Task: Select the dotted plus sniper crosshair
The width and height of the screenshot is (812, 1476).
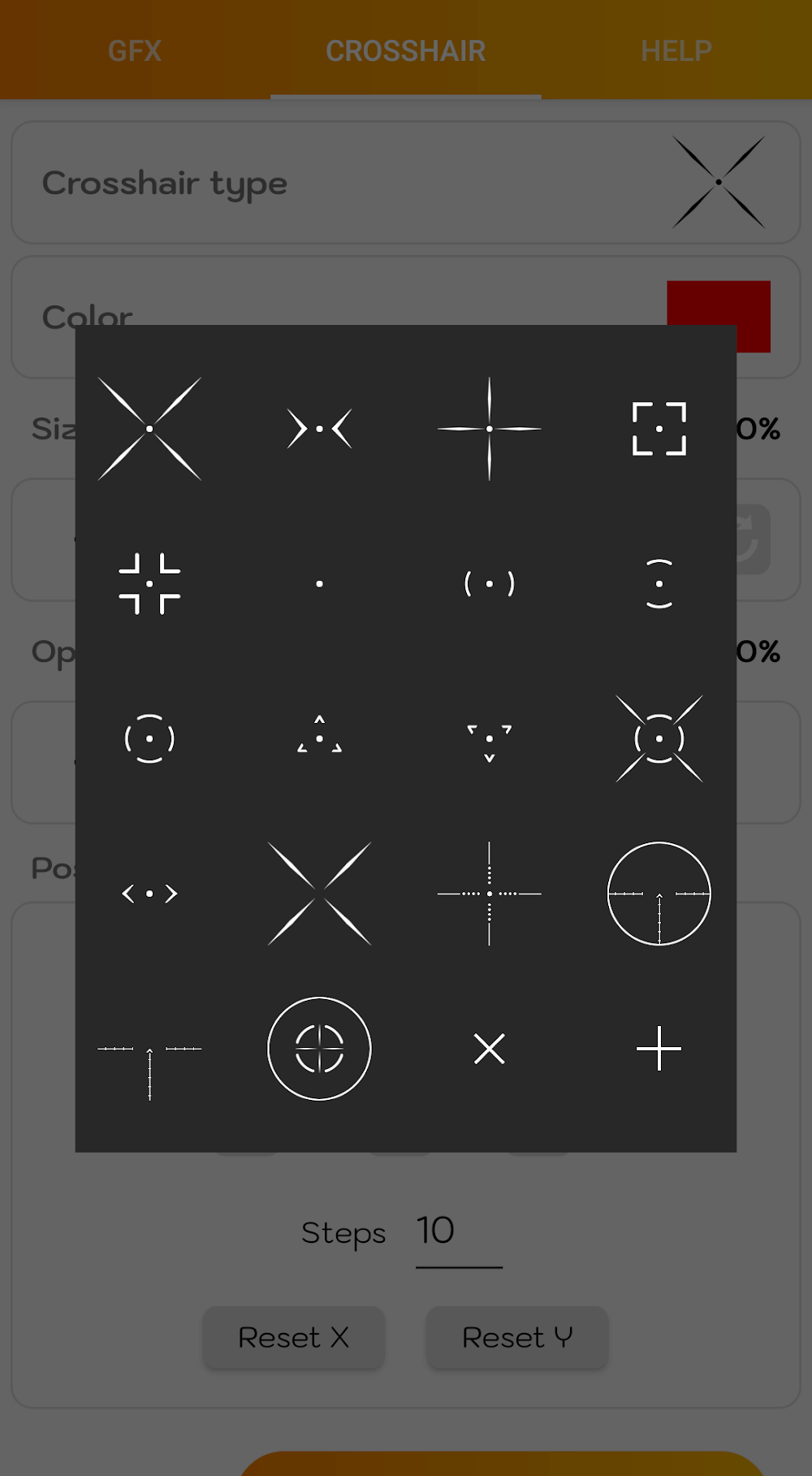Action: (x=489, y=894)
